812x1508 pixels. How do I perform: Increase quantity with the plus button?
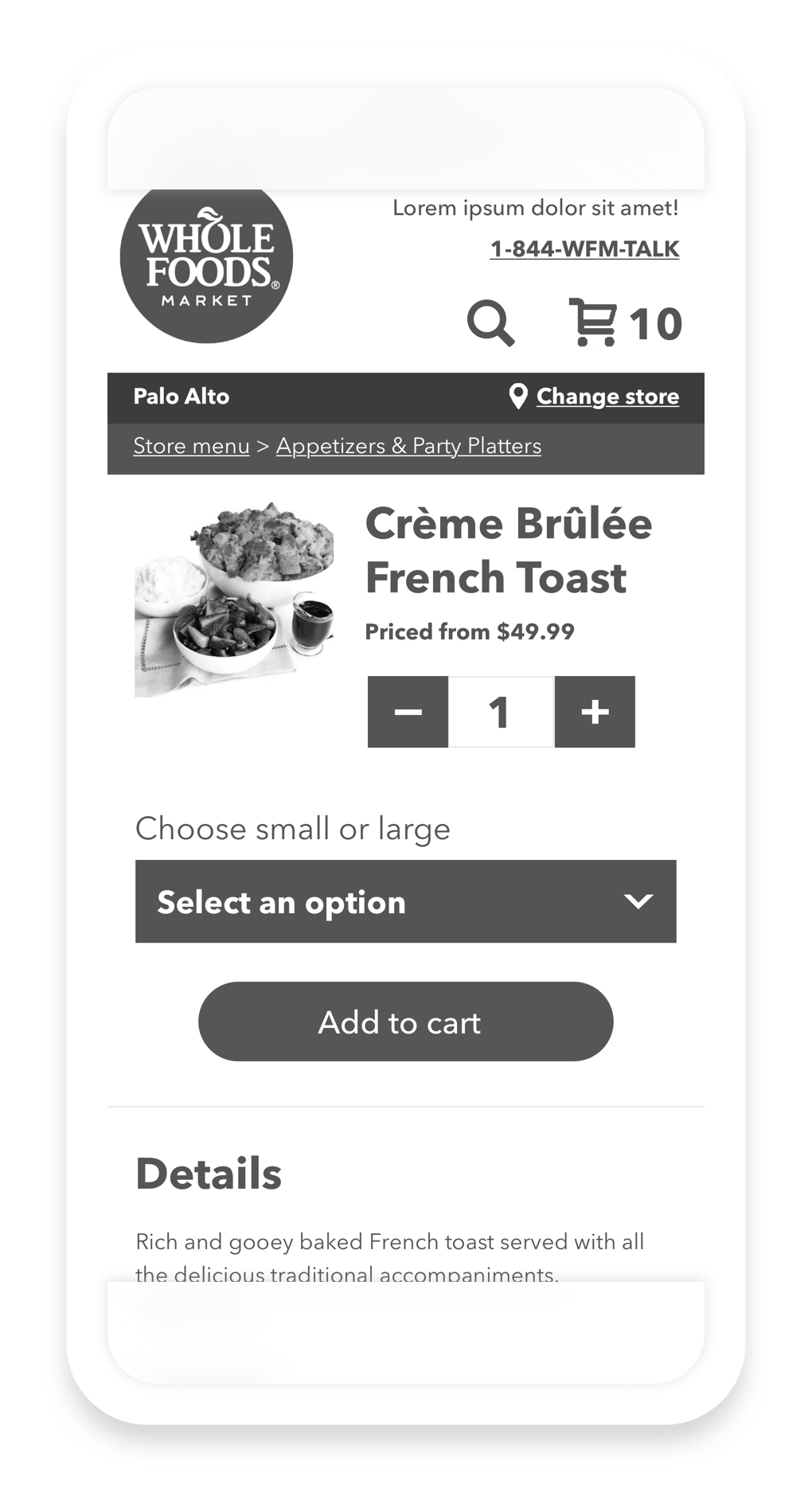pos(595,712)
